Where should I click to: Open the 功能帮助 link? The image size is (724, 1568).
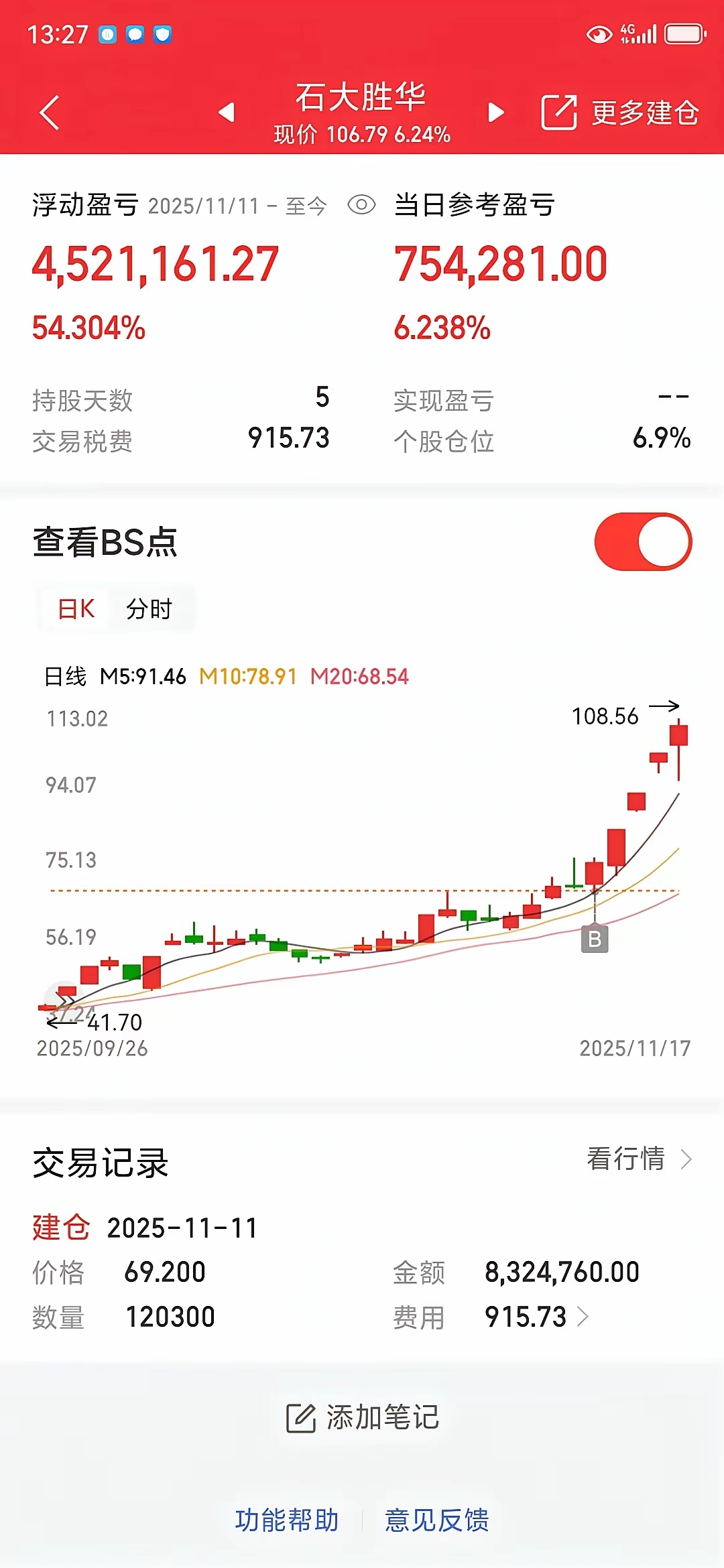[287, 1520]
